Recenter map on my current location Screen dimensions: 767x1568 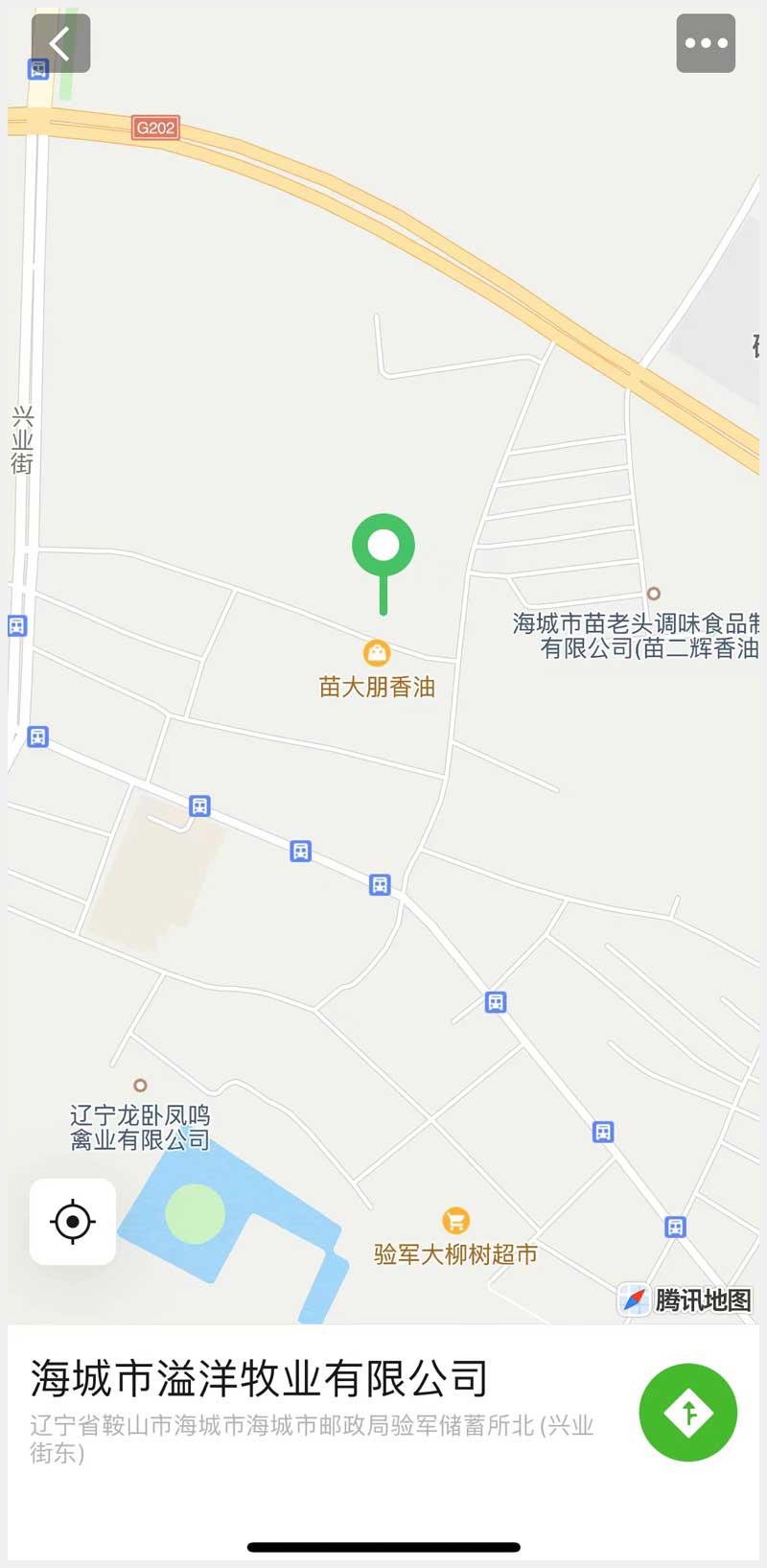click(73, 1222)
